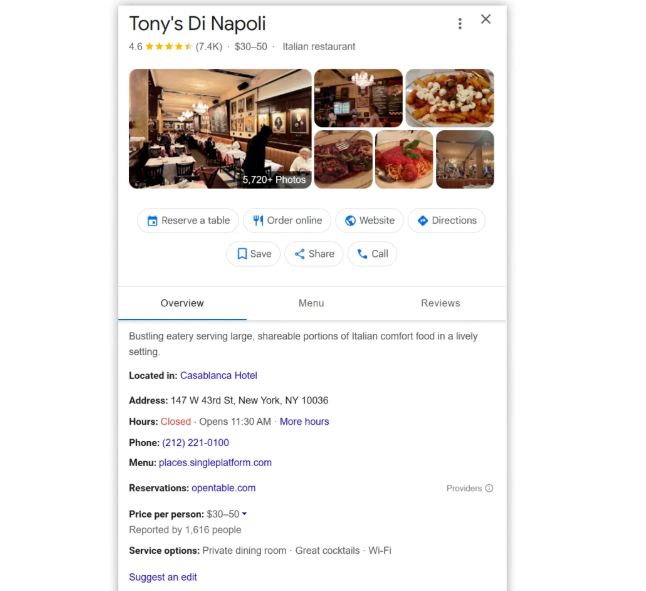
Task: Tap Reserve a table
Action: (188, 221)
